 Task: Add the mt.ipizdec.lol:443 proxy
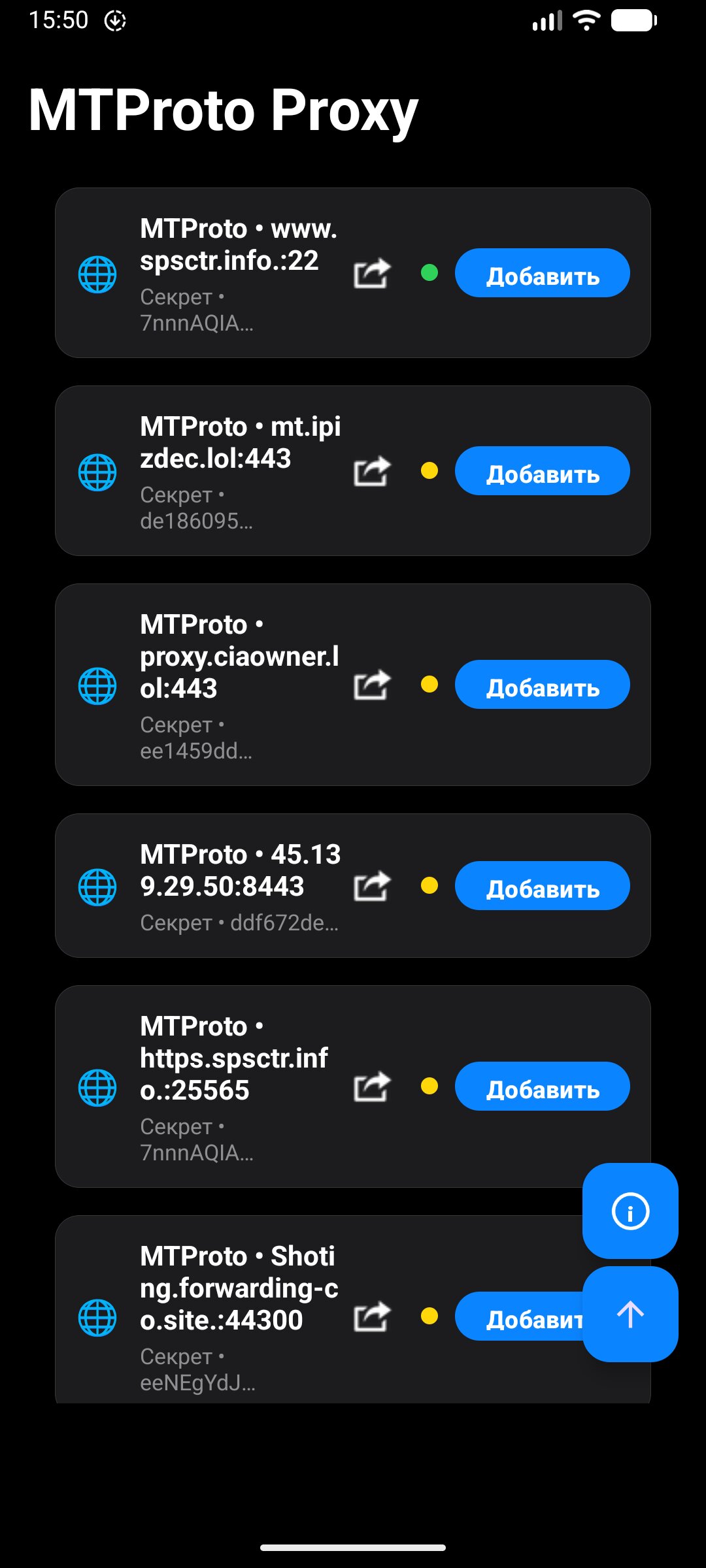coord(542,471)
